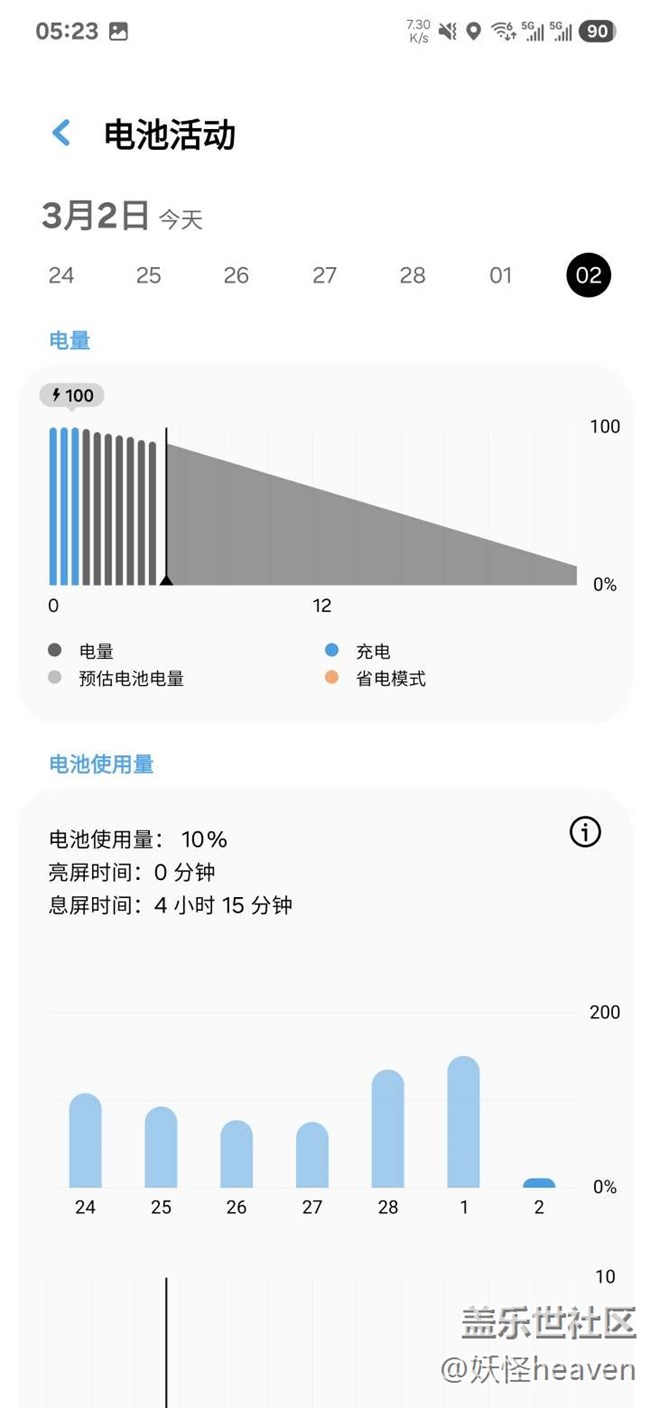Screen dimensions: 650x1408
Task: Select date 28 in the date strip
Action: 412,275
